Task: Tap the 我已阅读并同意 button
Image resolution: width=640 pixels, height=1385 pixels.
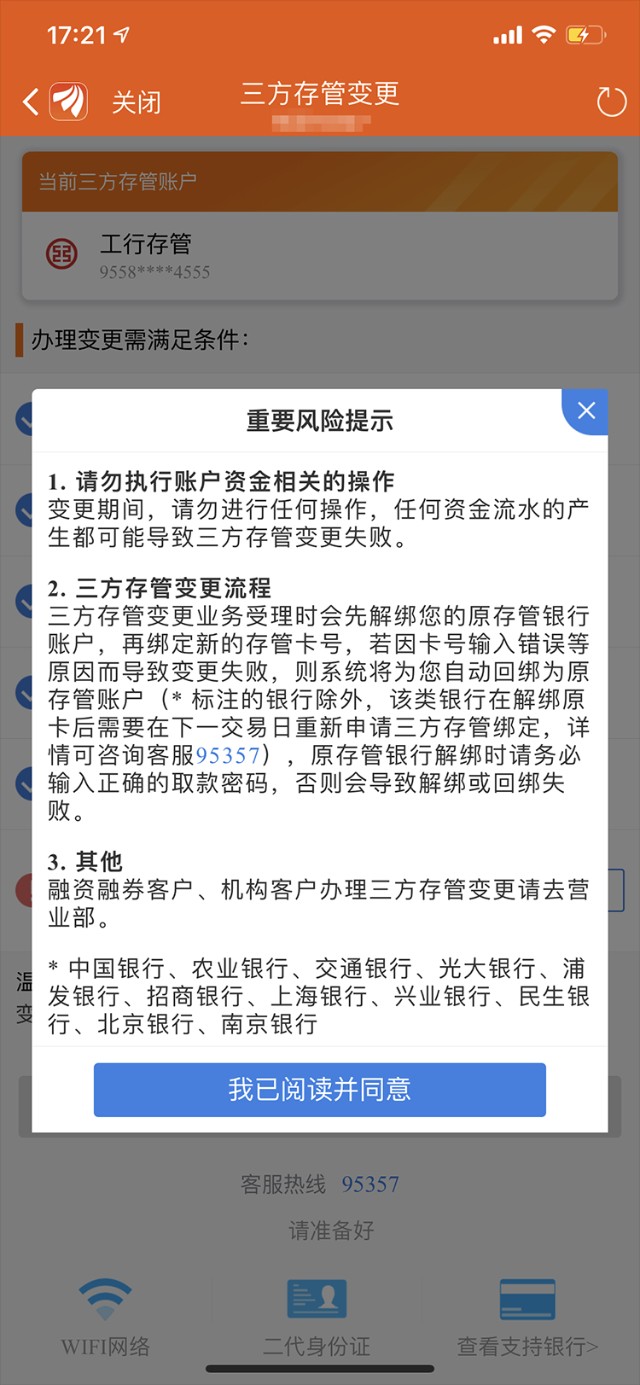Action: pyautogui.click(x=320, y=1089)
